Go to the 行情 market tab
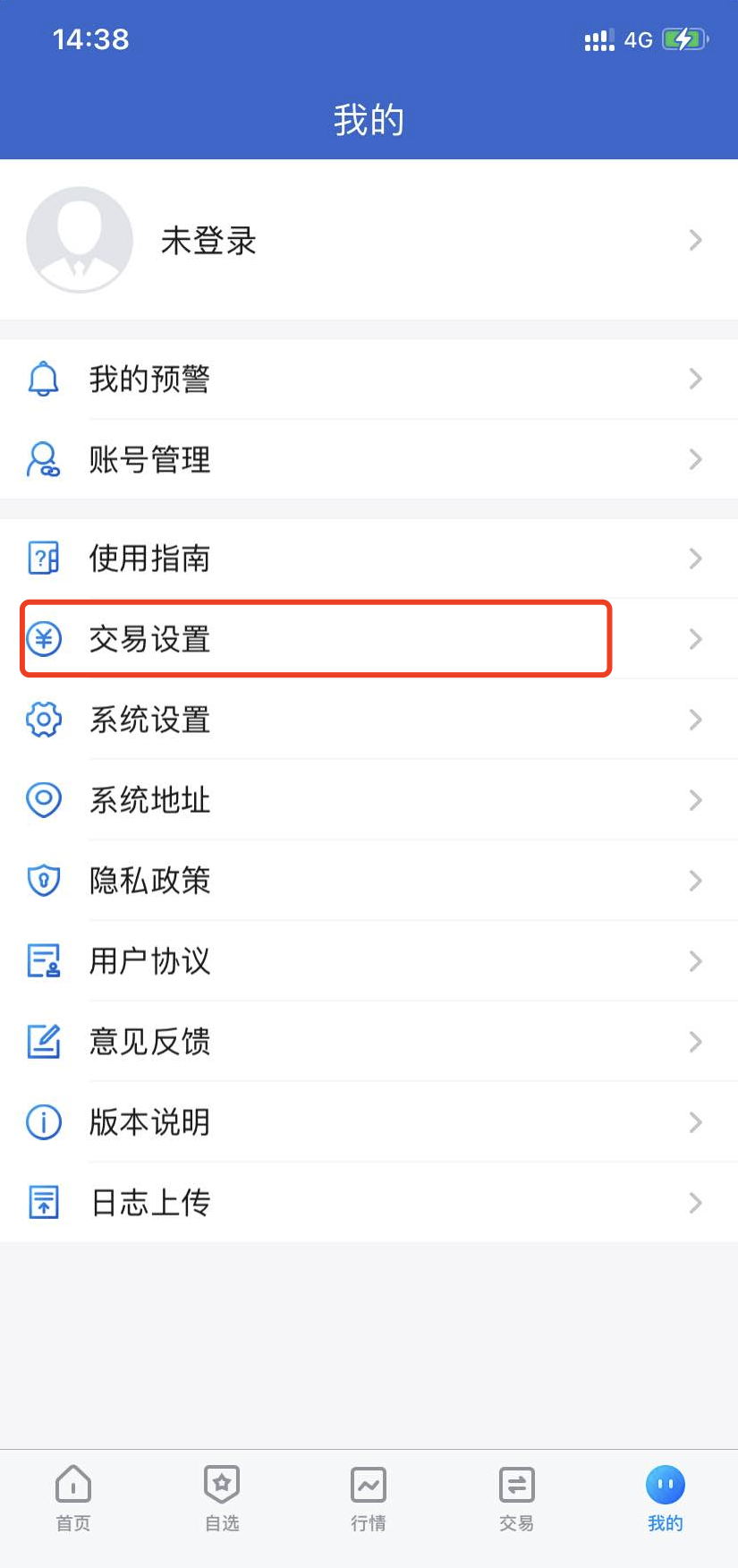 coord(369,1498)
